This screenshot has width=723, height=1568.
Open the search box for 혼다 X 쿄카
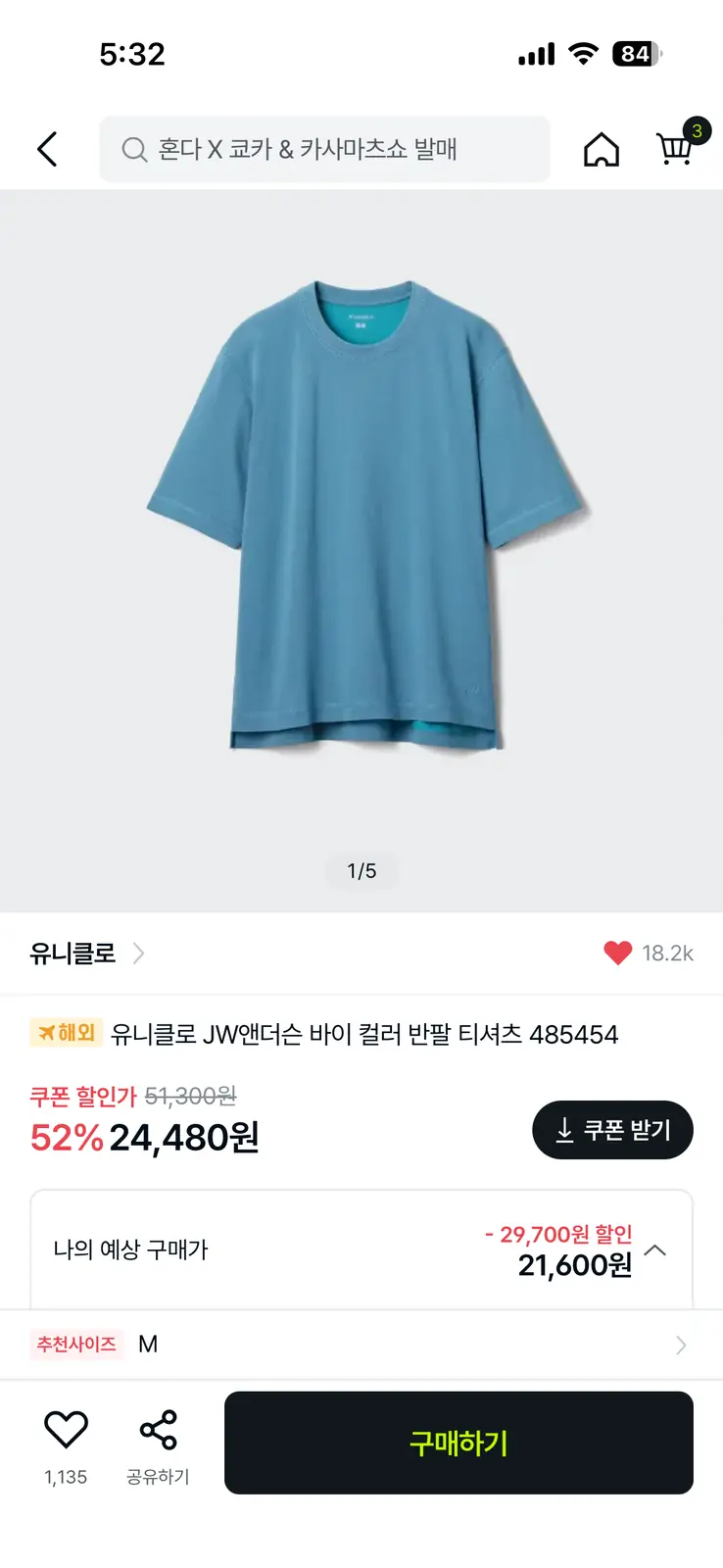[x=323, y=149]
